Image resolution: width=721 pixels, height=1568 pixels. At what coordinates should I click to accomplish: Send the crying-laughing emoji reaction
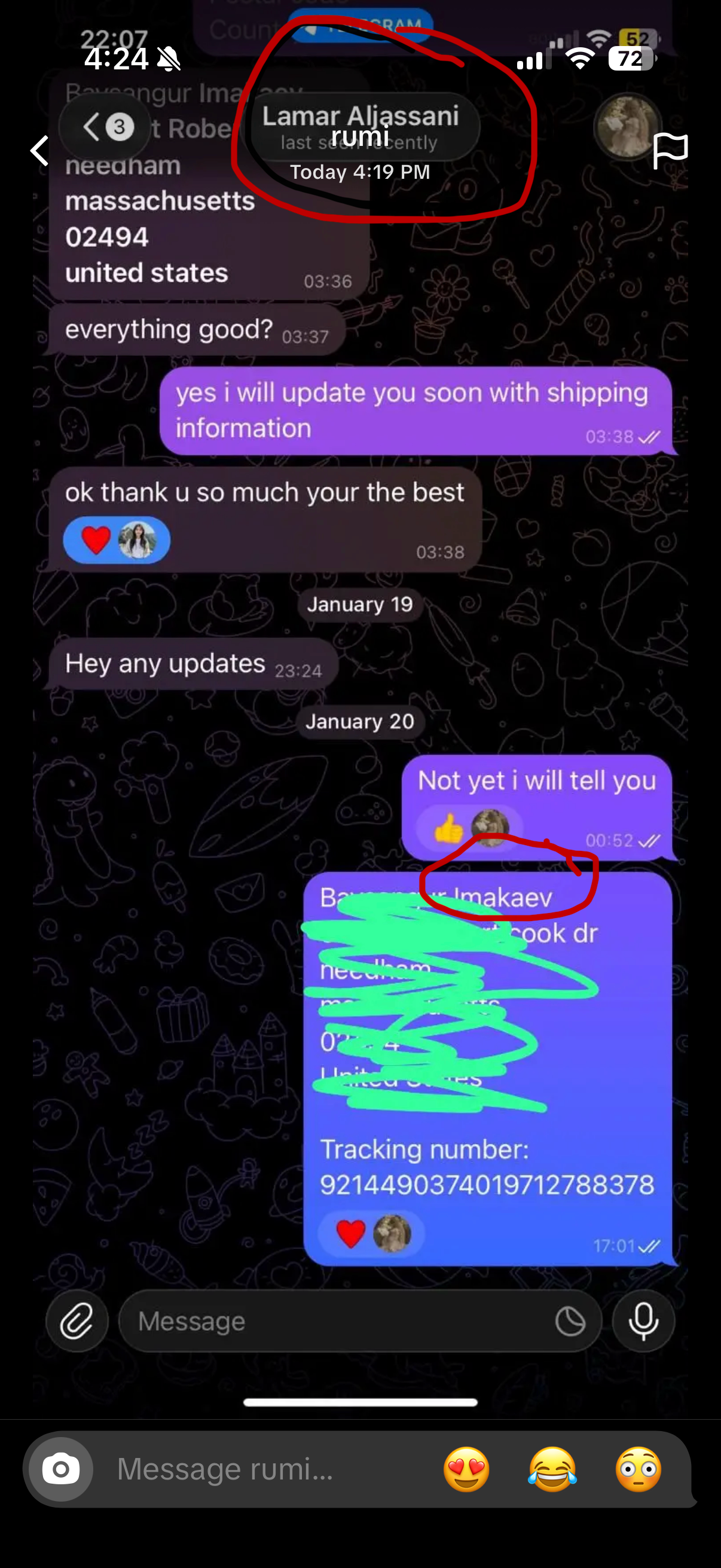pyautogui.click(x=552, y=1469)
